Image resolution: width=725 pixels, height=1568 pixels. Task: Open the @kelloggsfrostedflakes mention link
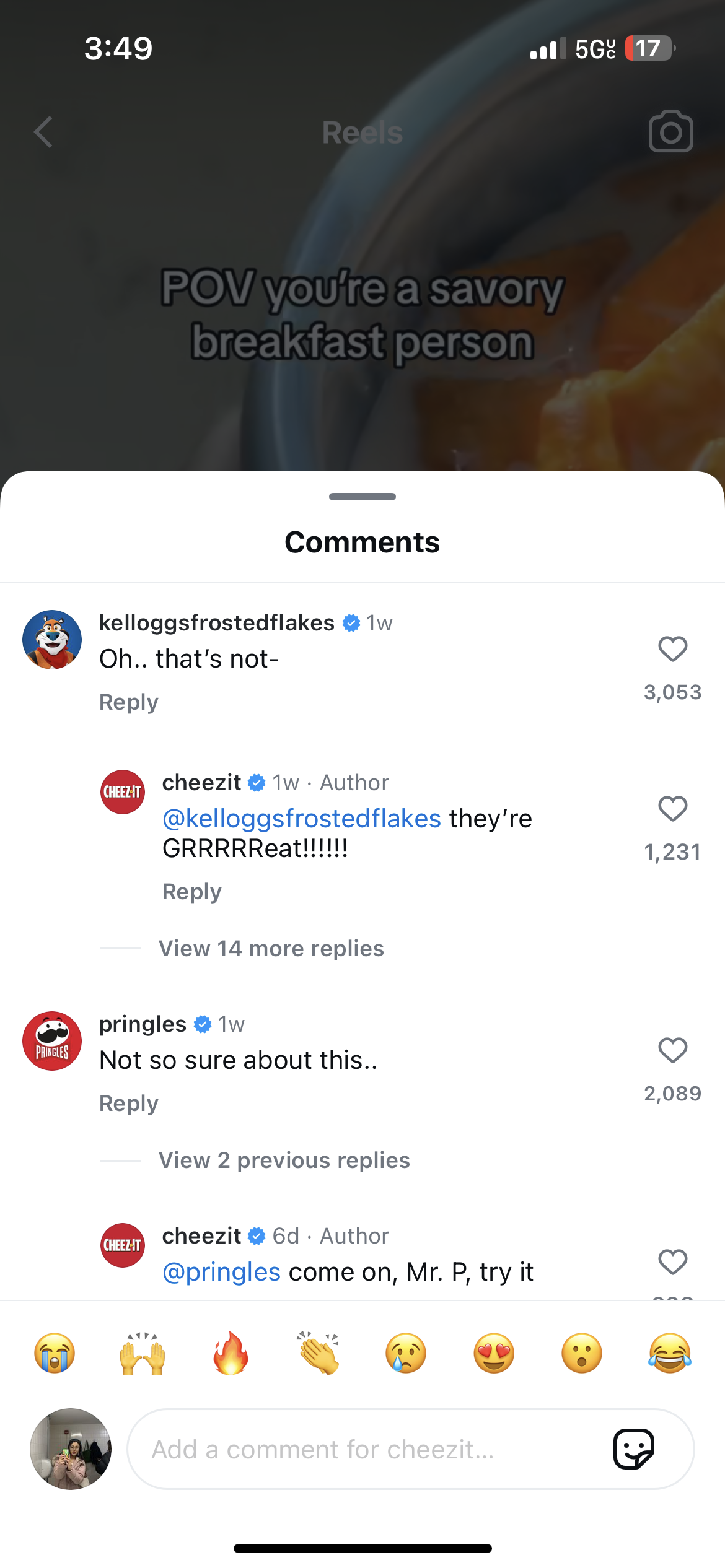[x=302, y=819]
